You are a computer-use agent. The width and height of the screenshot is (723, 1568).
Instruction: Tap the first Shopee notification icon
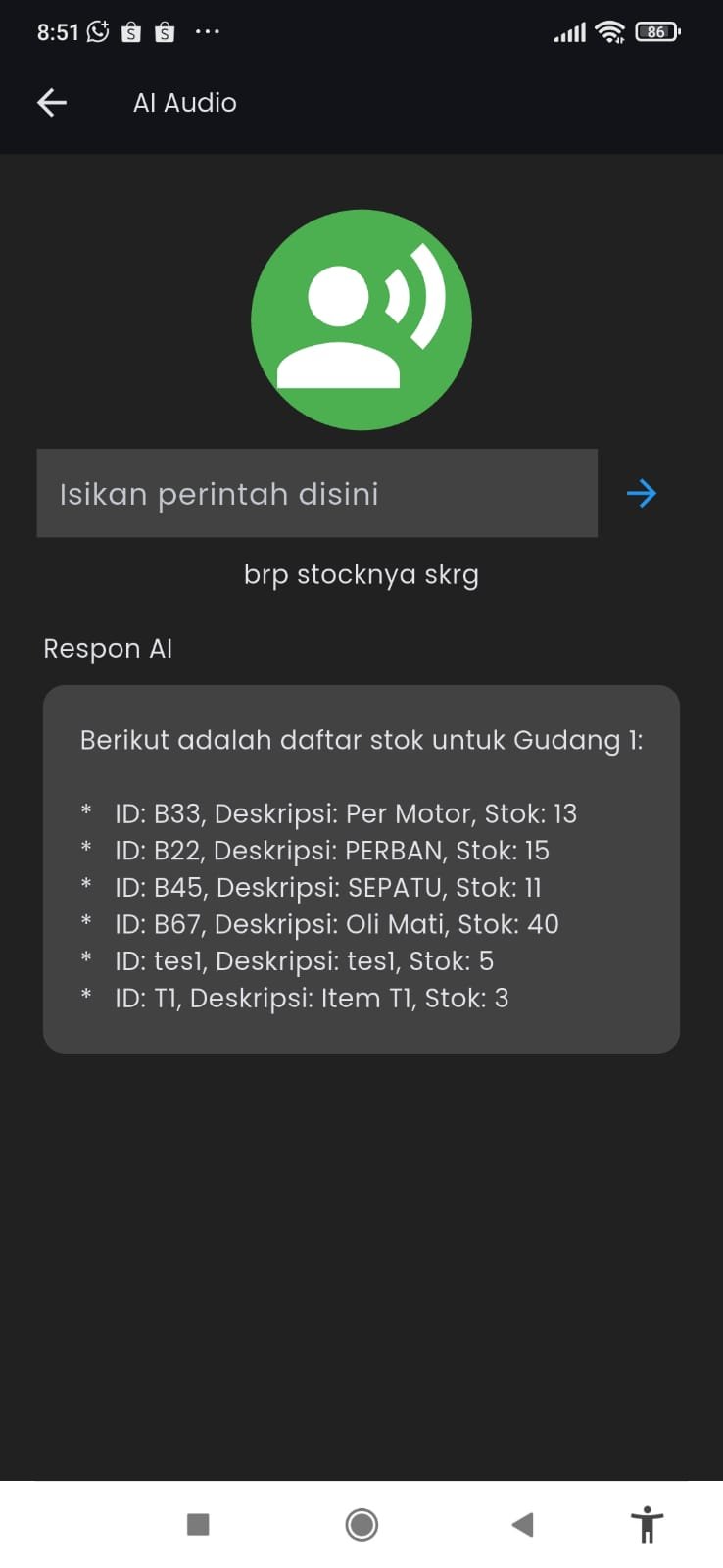pos(130,31)
